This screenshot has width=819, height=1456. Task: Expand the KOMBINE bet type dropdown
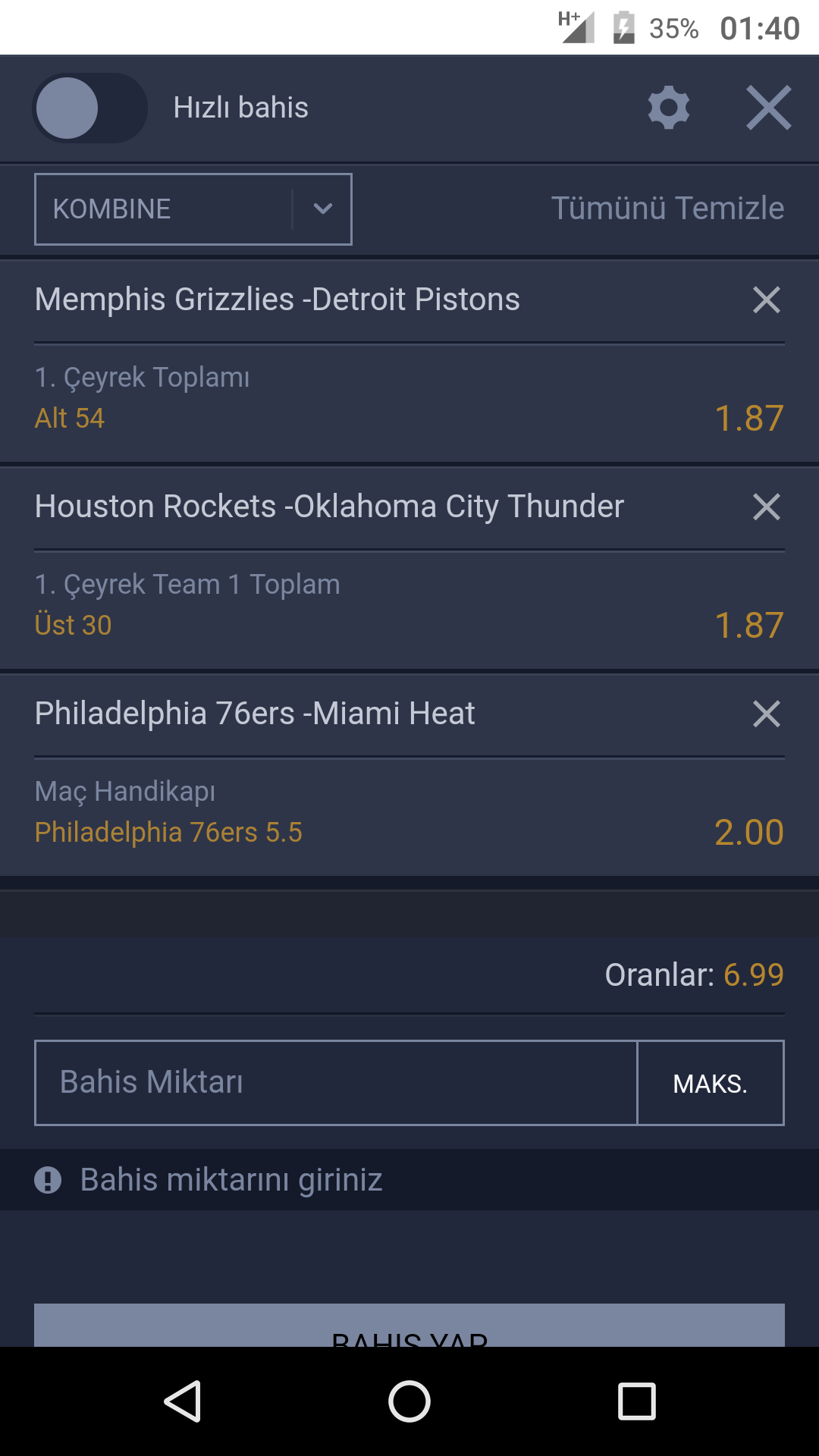coord(193,209)
